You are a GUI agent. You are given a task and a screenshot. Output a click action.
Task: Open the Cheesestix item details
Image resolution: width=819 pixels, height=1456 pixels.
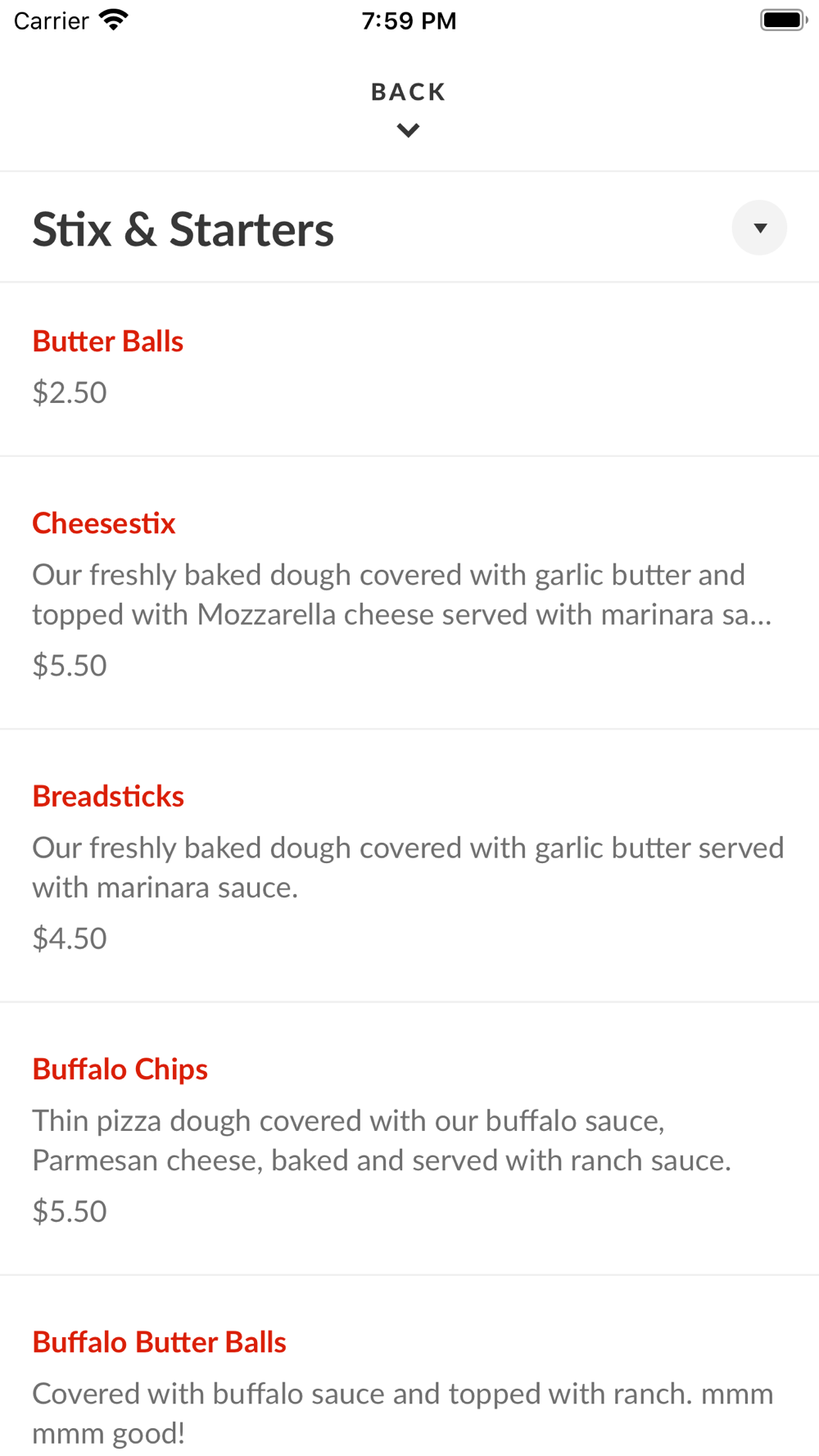point(104,523)
